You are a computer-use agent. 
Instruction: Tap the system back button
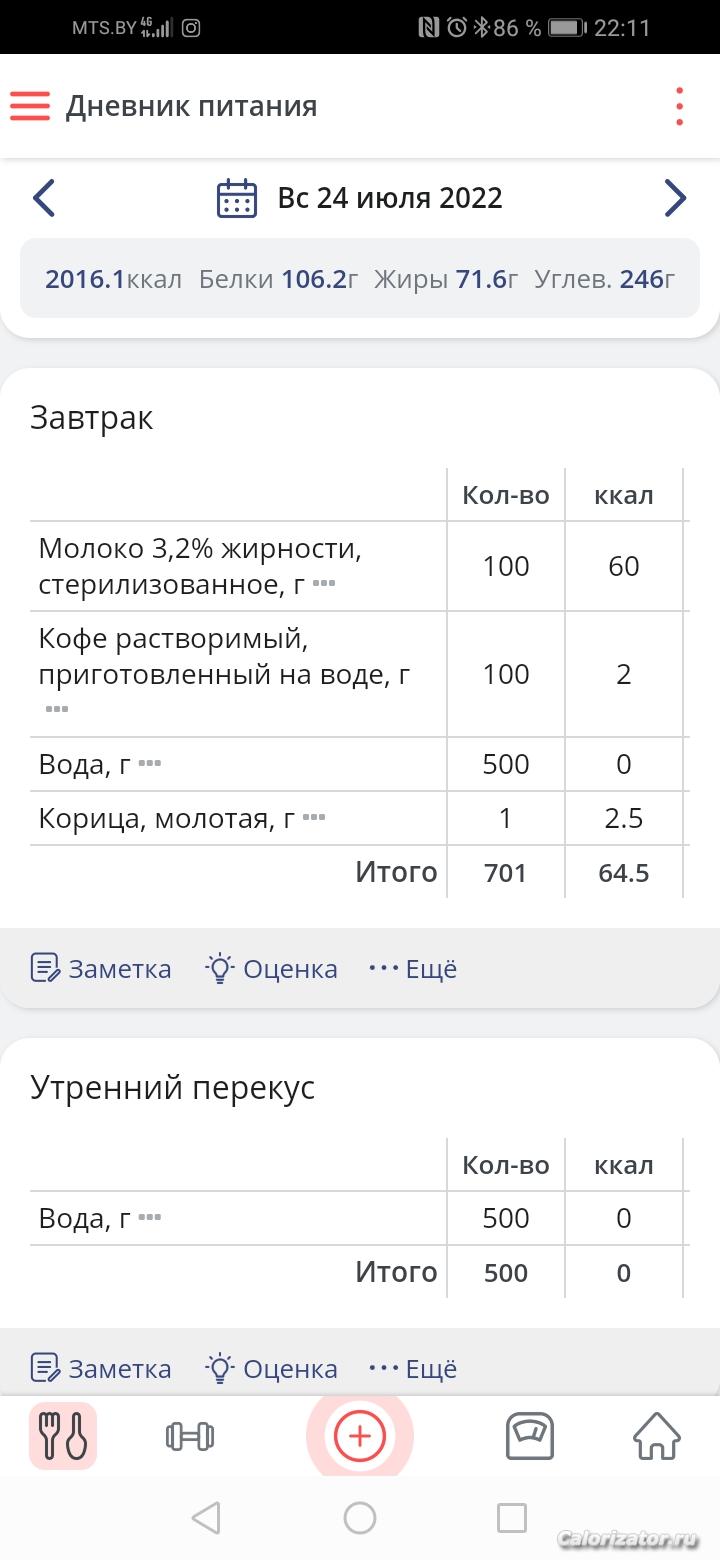pyautogui.click(x=206, y=1518)
